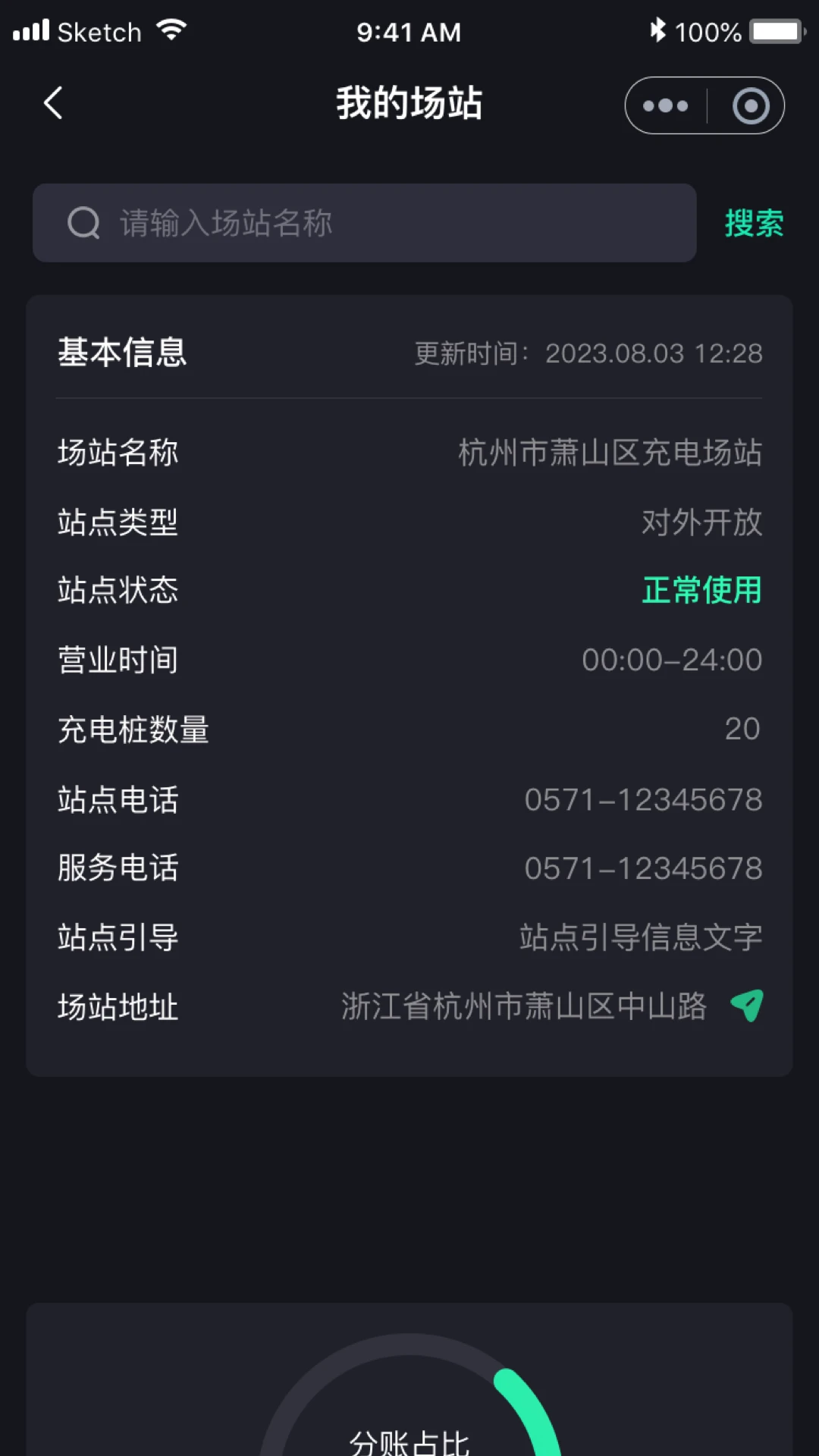
Task: Open navigation via the green location arrow icon
Action: click(x=747, y=1007)
